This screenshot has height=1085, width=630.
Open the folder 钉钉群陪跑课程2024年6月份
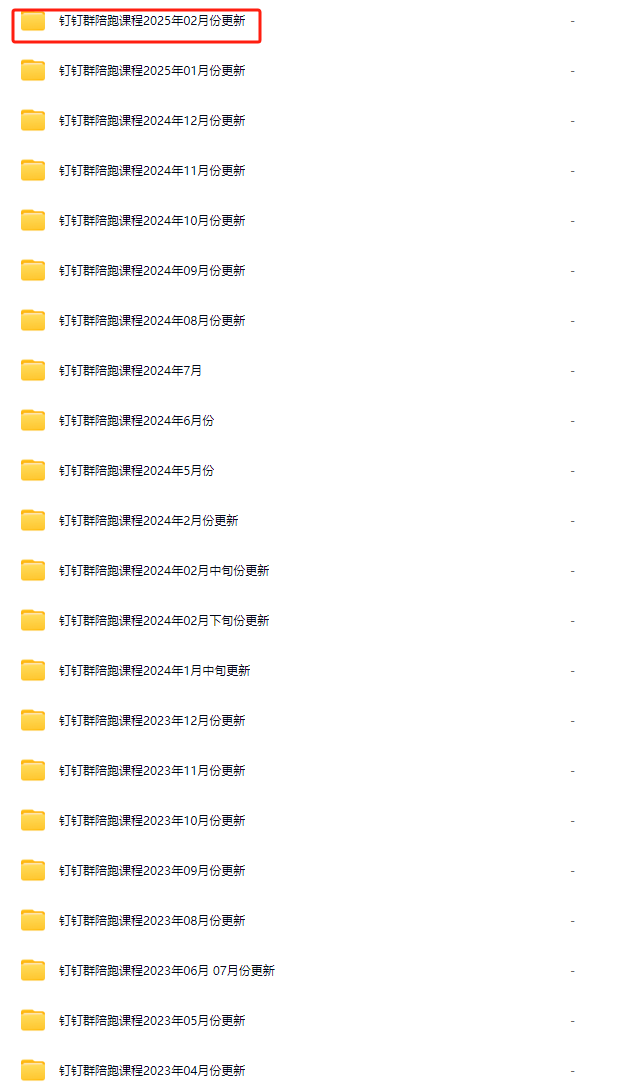136,420
